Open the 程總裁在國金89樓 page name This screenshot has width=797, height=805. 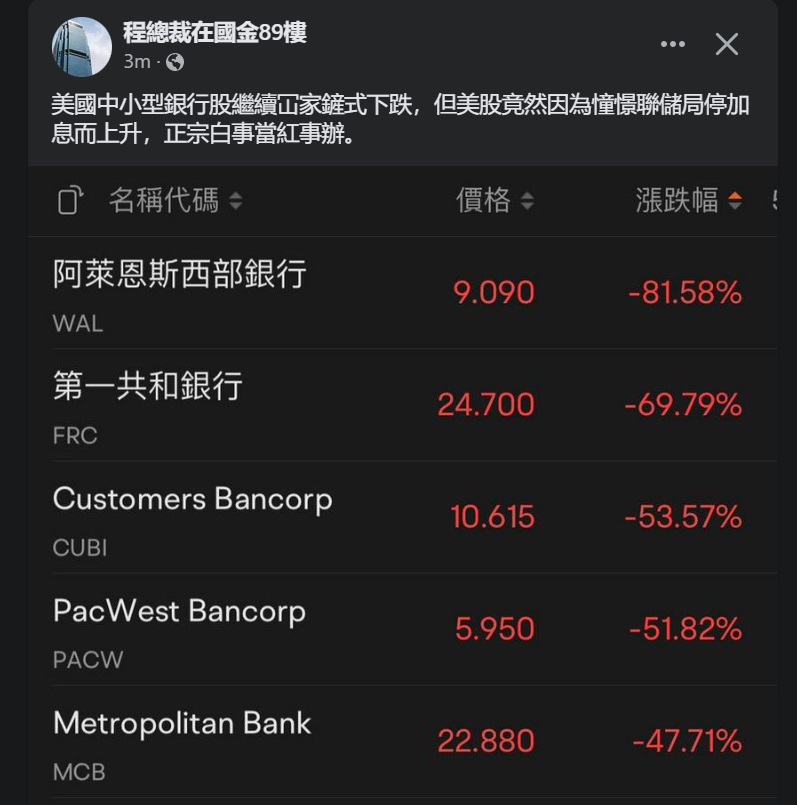(x=214, y=33)
